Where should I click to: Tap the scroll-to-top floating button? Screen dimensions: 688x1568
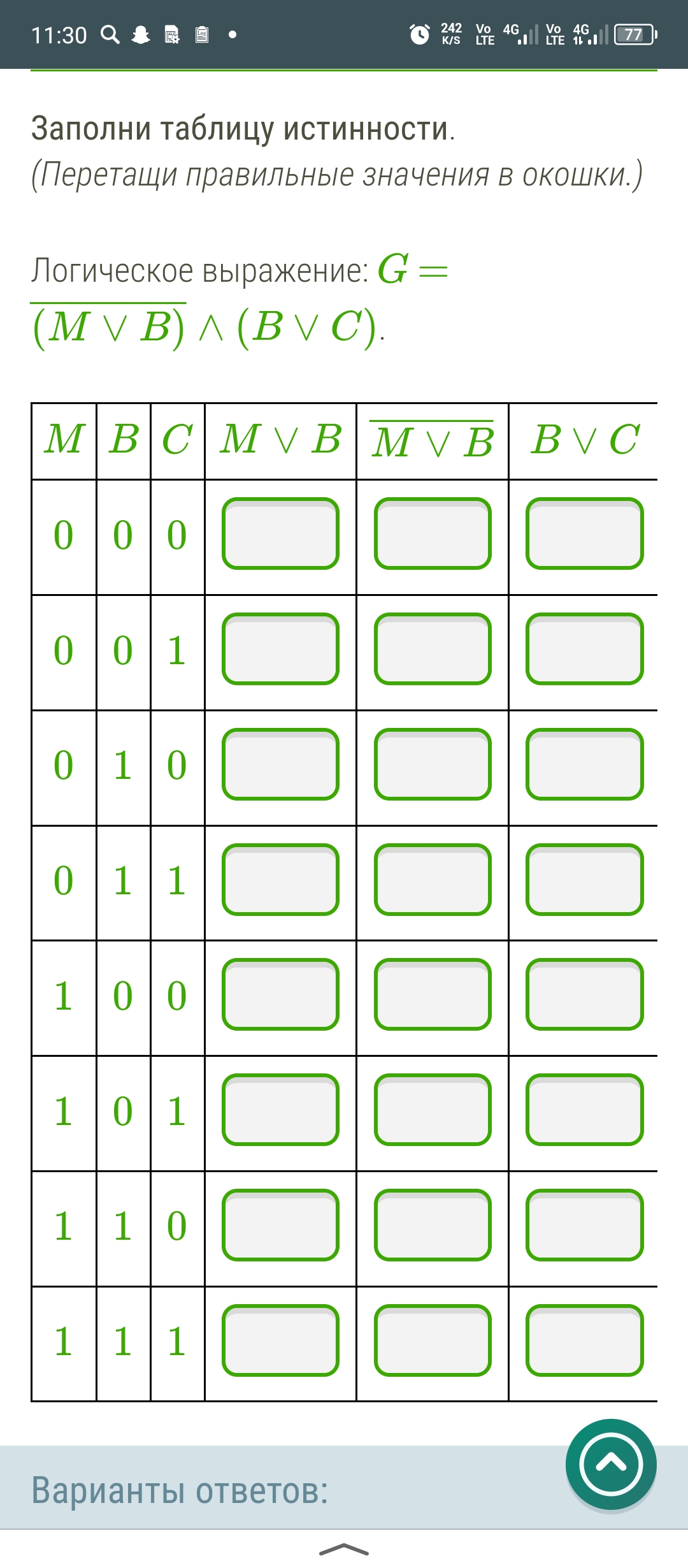pos(611,1464)
